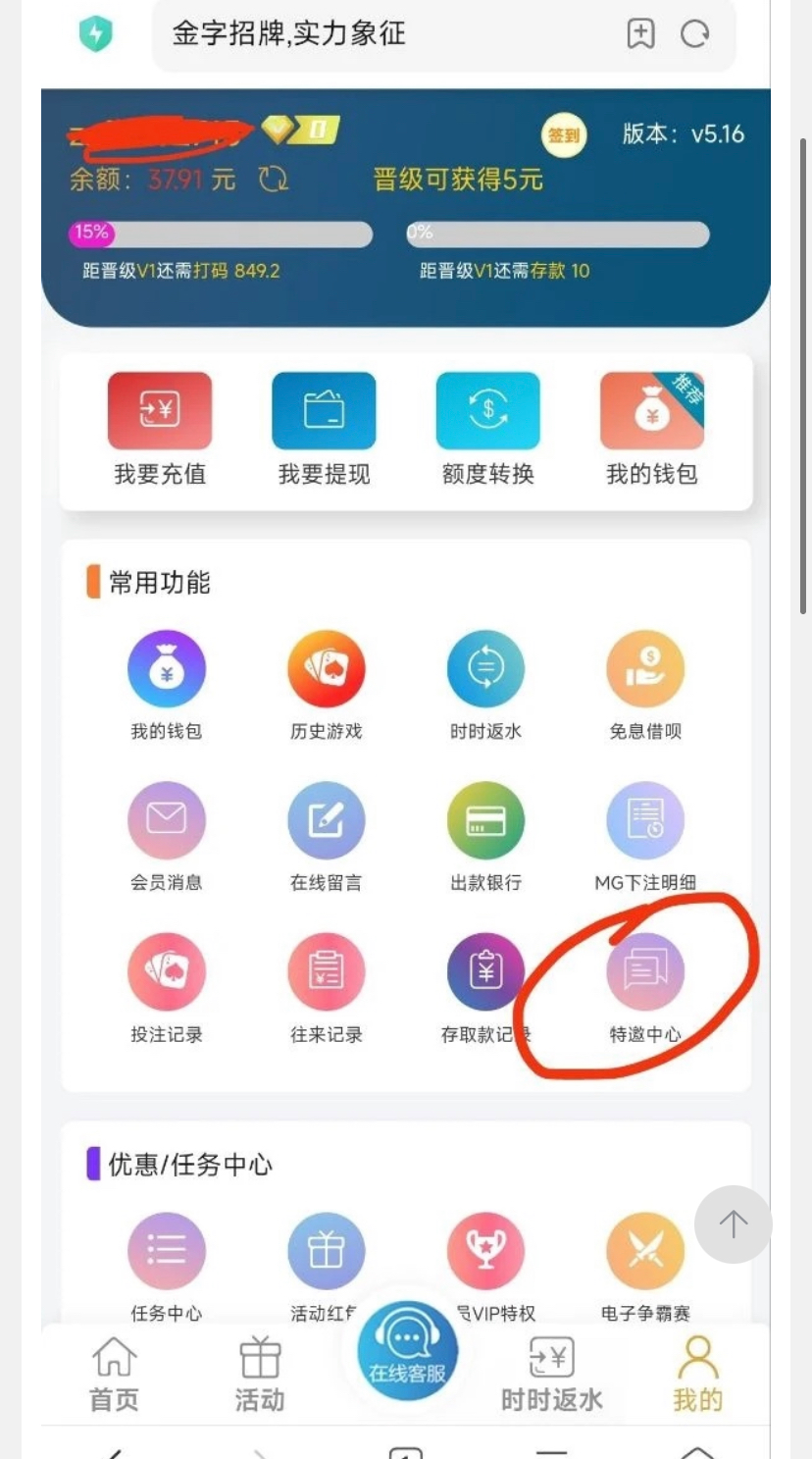View MG下注明细
The width and height of the screenshot is (812, 1459).
(x=645, y=836)
